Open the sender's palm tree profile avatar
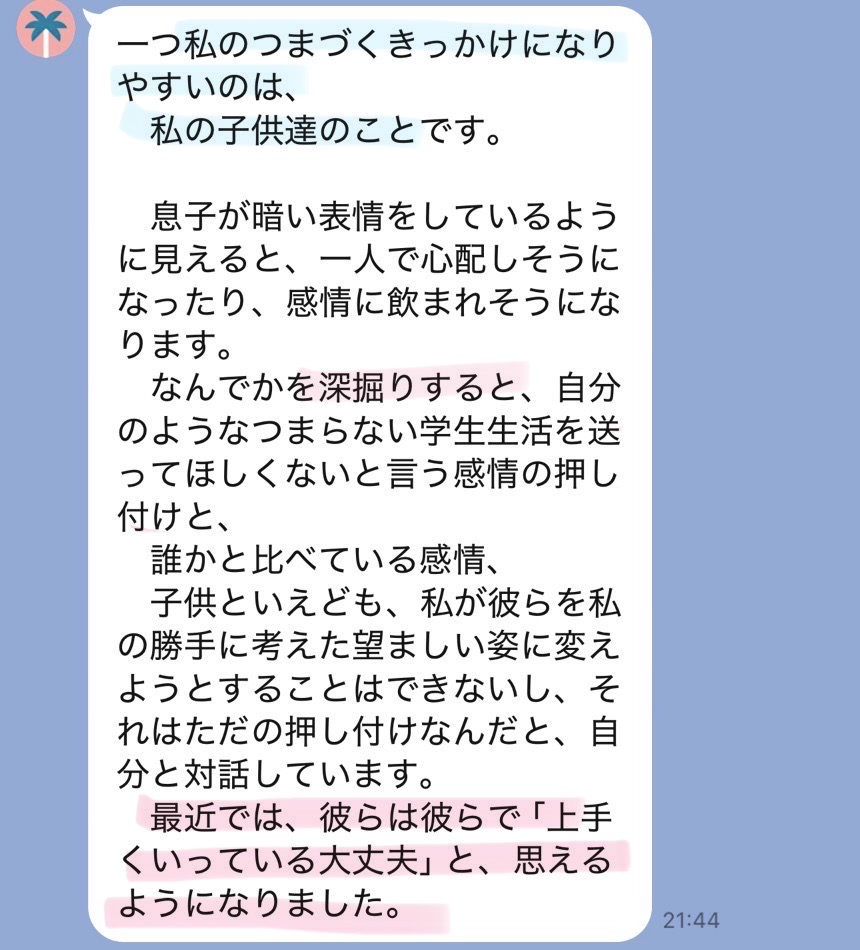 pos(45,29)
